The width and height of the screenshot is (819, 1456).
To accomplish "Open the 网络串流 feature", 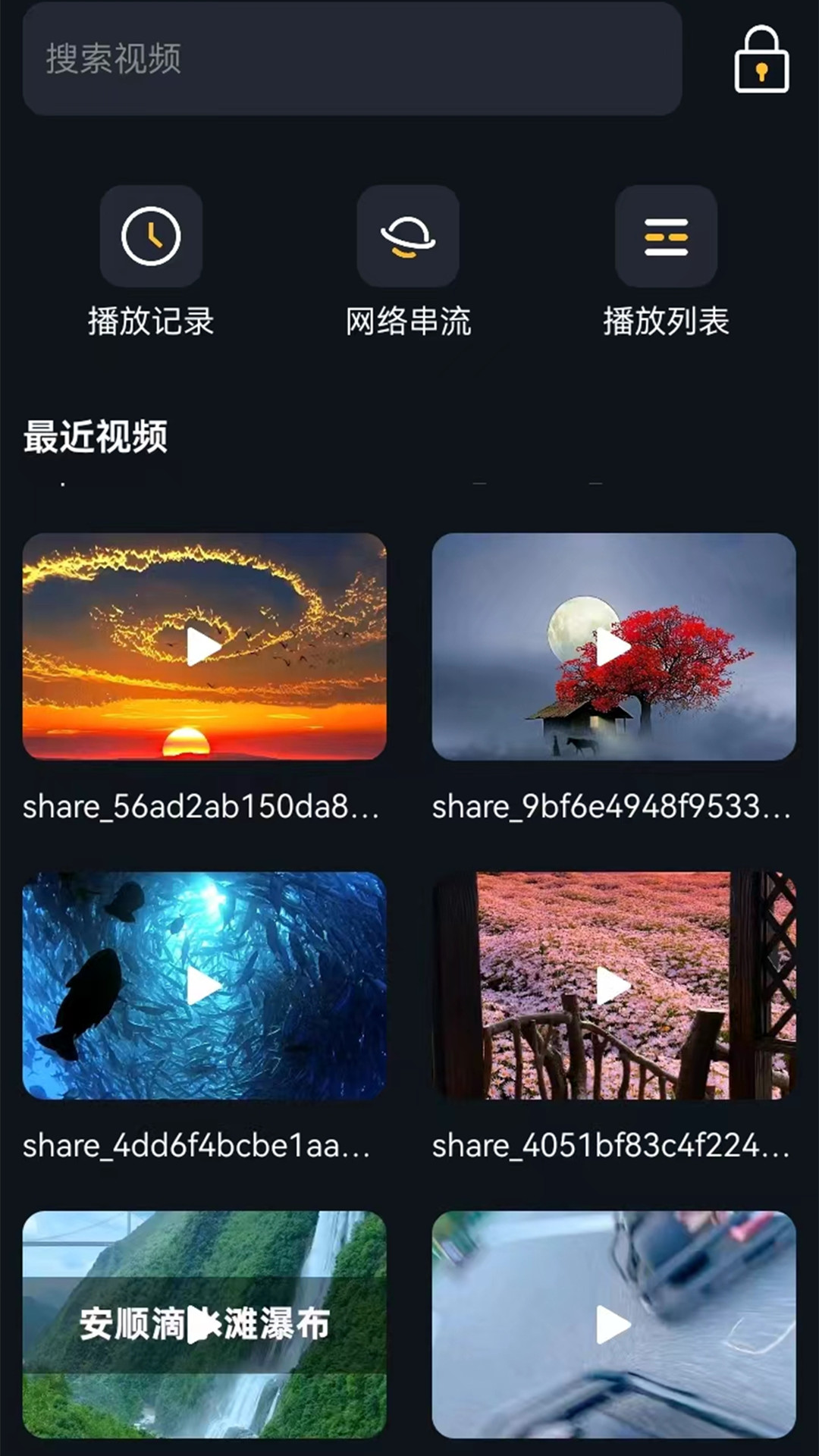I will click(x=407, y=322).
